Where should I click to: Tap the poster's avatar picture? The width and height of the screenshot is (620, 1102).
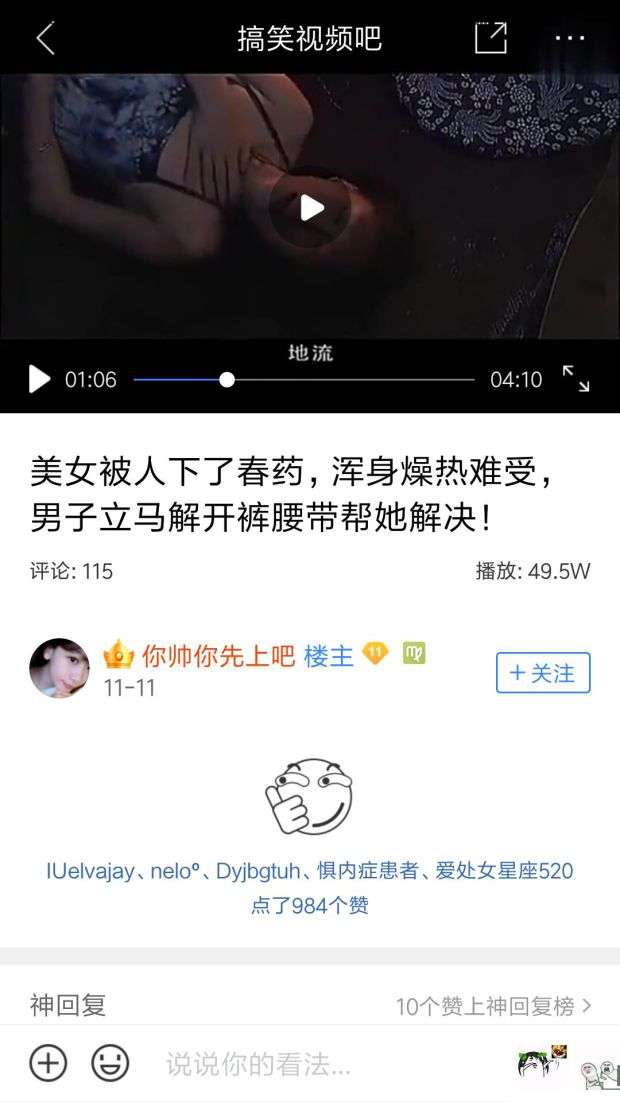[x=60, y=668]
